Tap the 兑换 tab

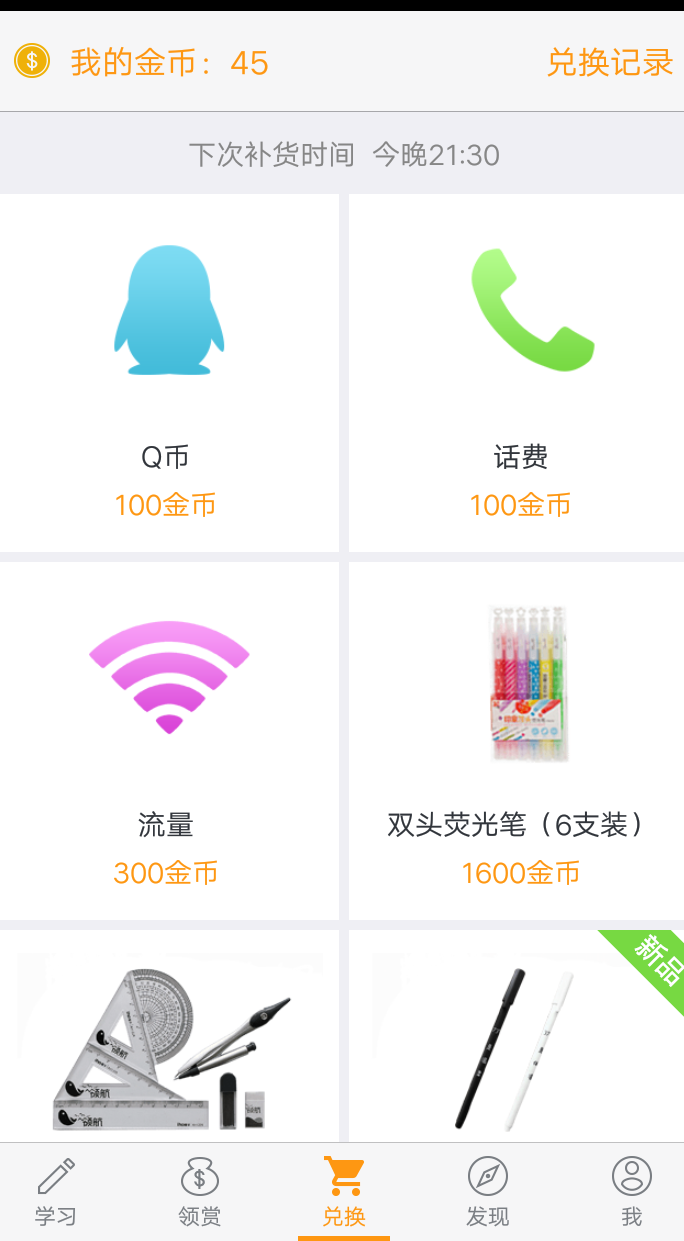coord(343,1192)
